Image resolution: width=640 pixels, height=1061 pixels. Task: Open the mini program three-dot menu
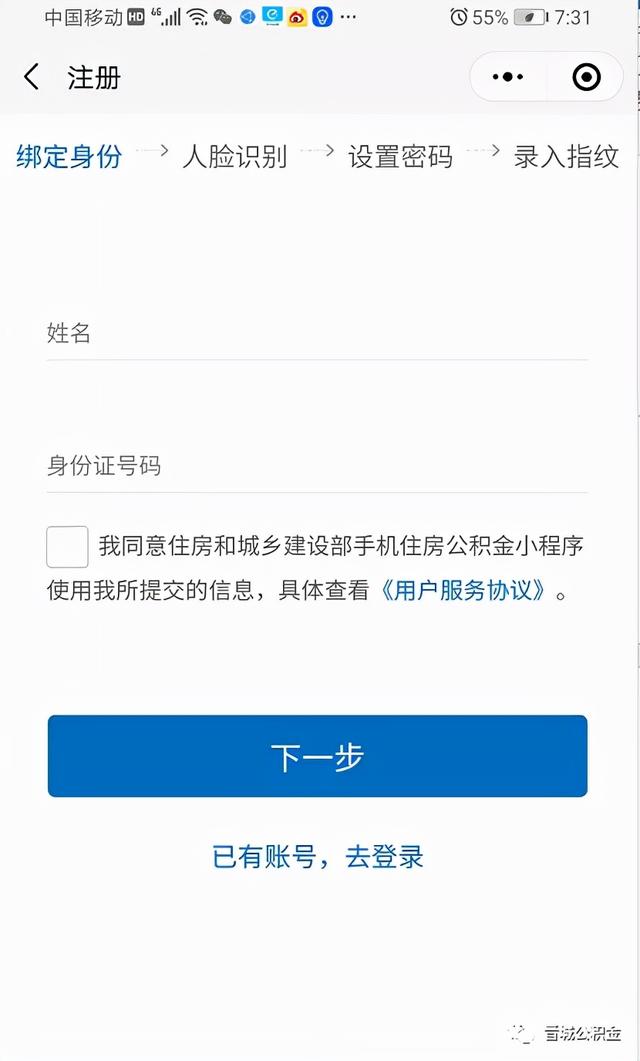[x=508, y=77]
